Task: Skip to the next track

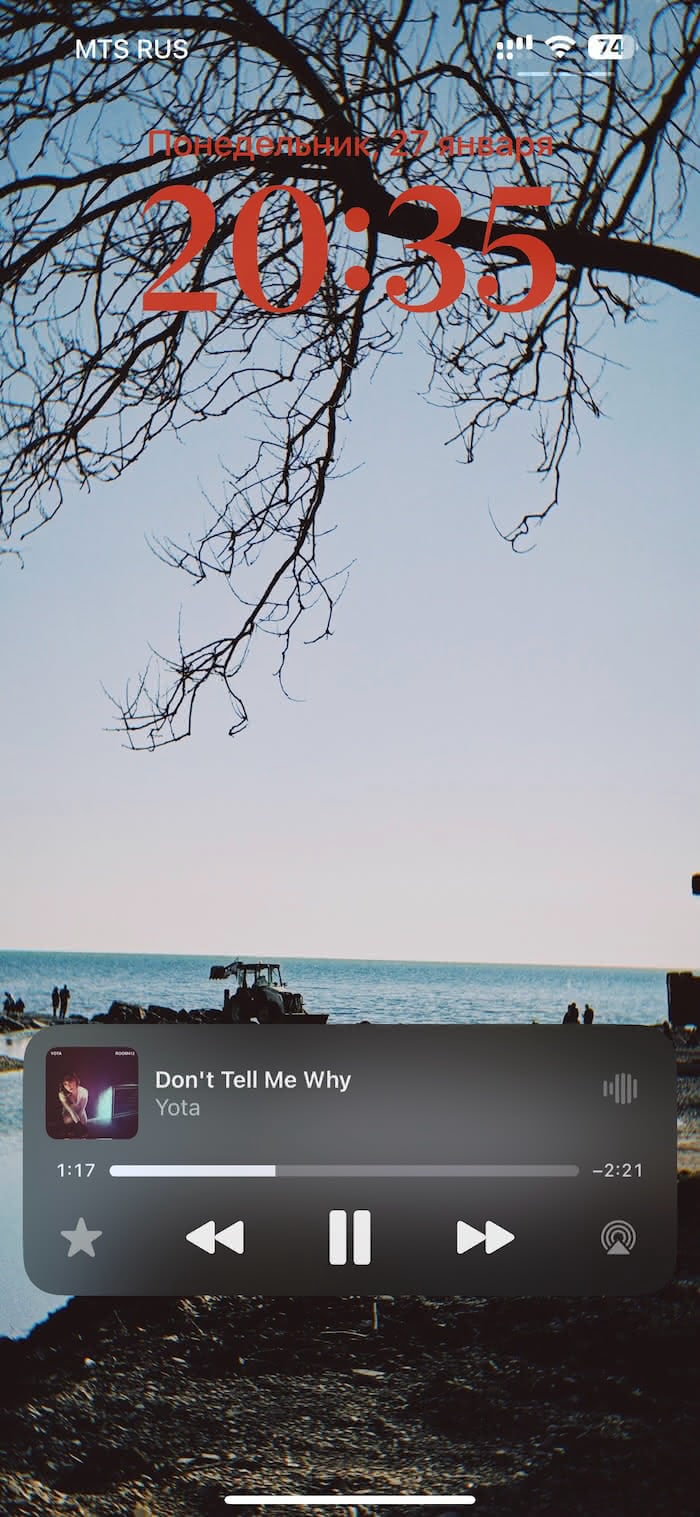Action: point(485,1238)
